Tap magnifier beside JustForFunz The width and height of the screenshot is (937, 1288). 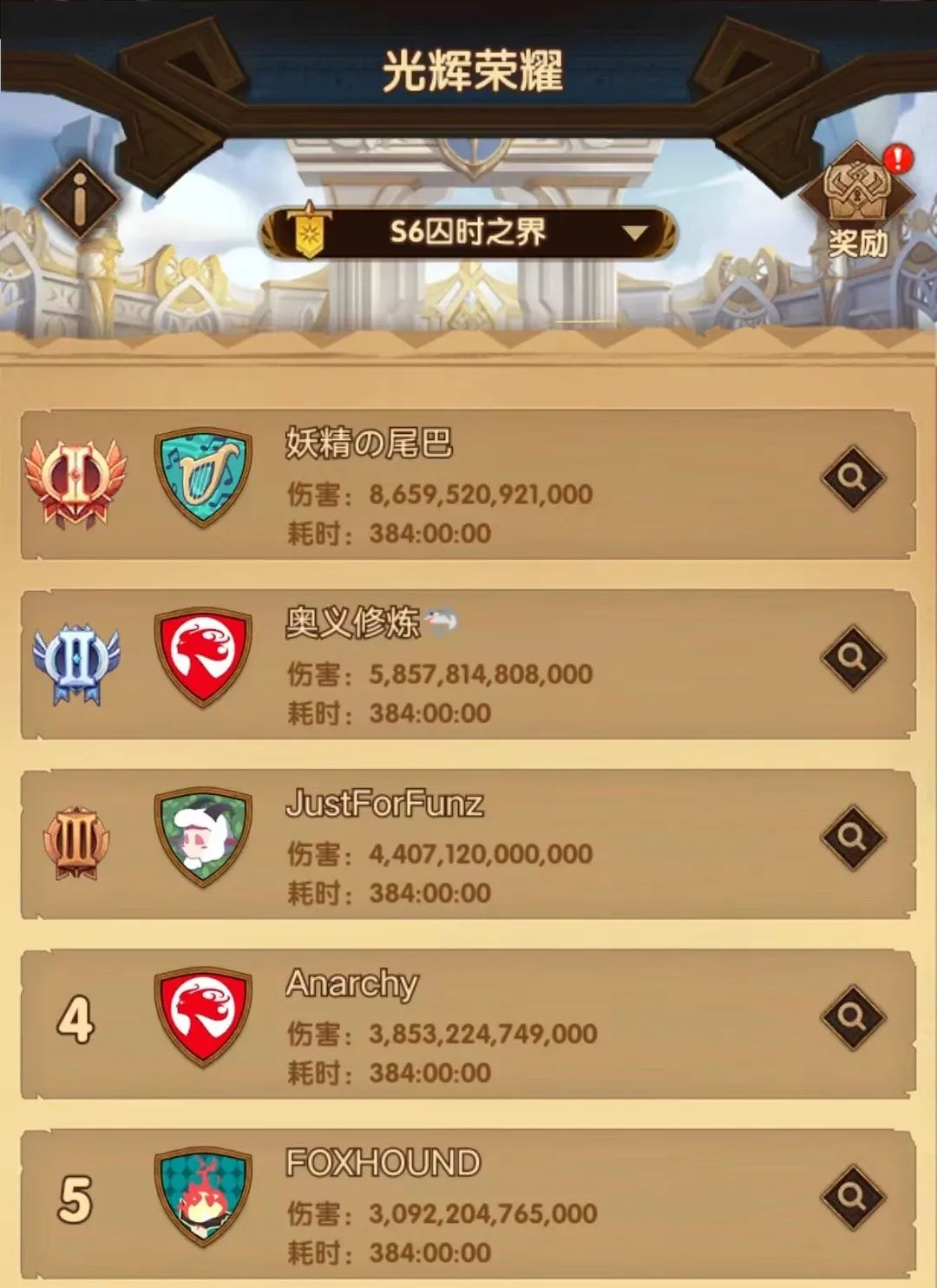click(853, 838)
